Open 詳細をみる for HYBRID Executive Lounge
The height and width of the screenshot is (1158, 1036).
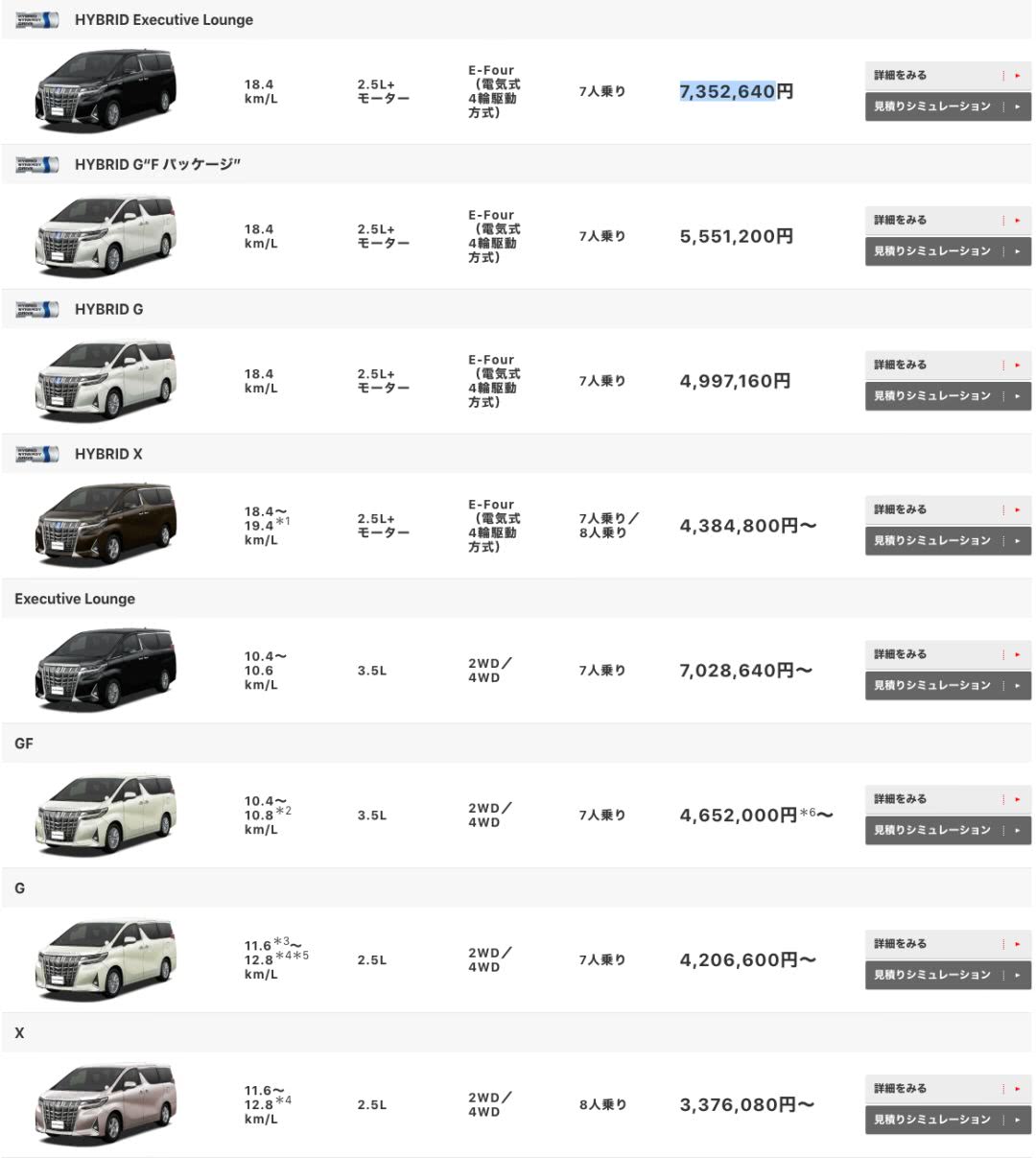pos(947,75)
